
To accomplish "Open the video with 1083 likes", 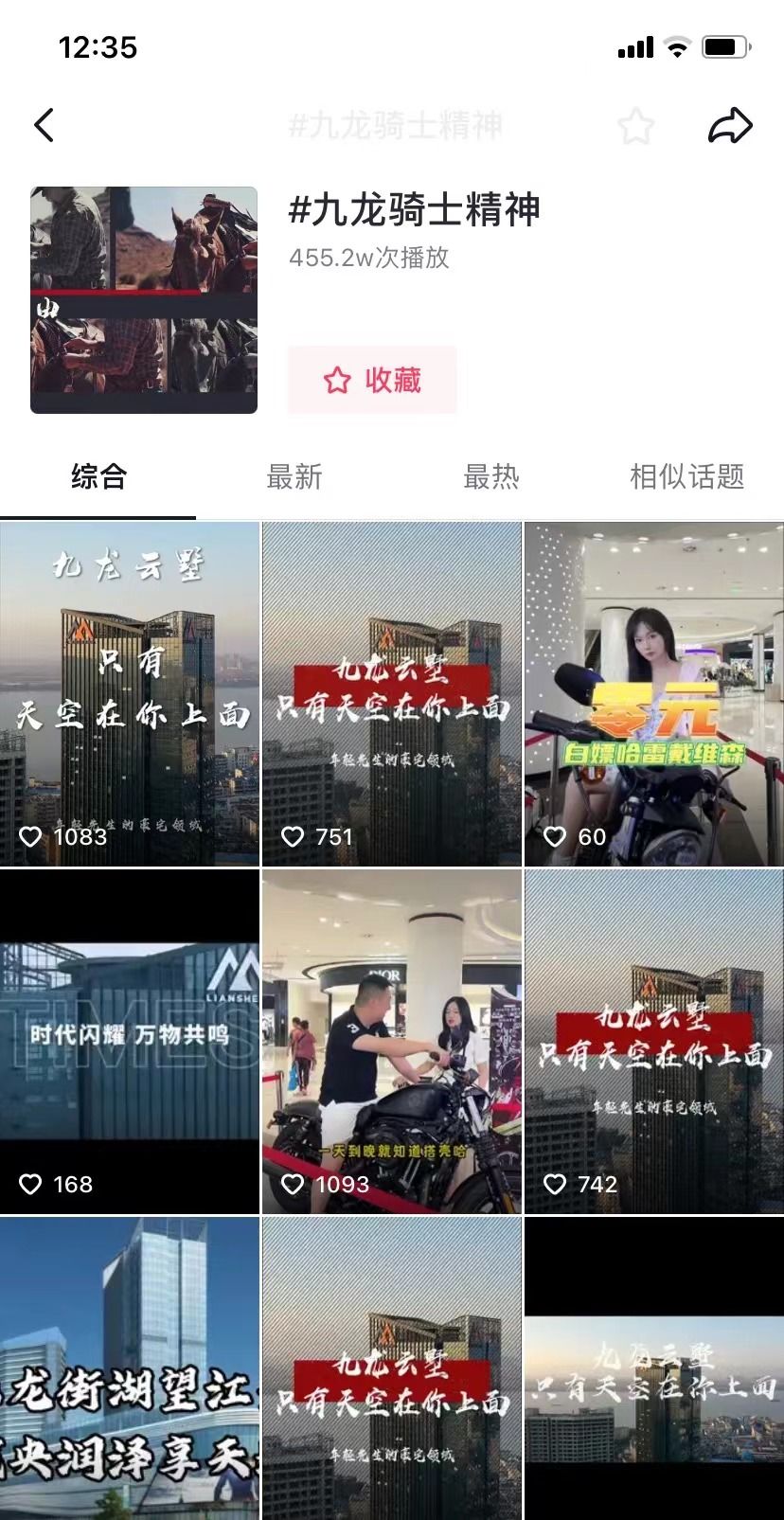I will 130,693.
